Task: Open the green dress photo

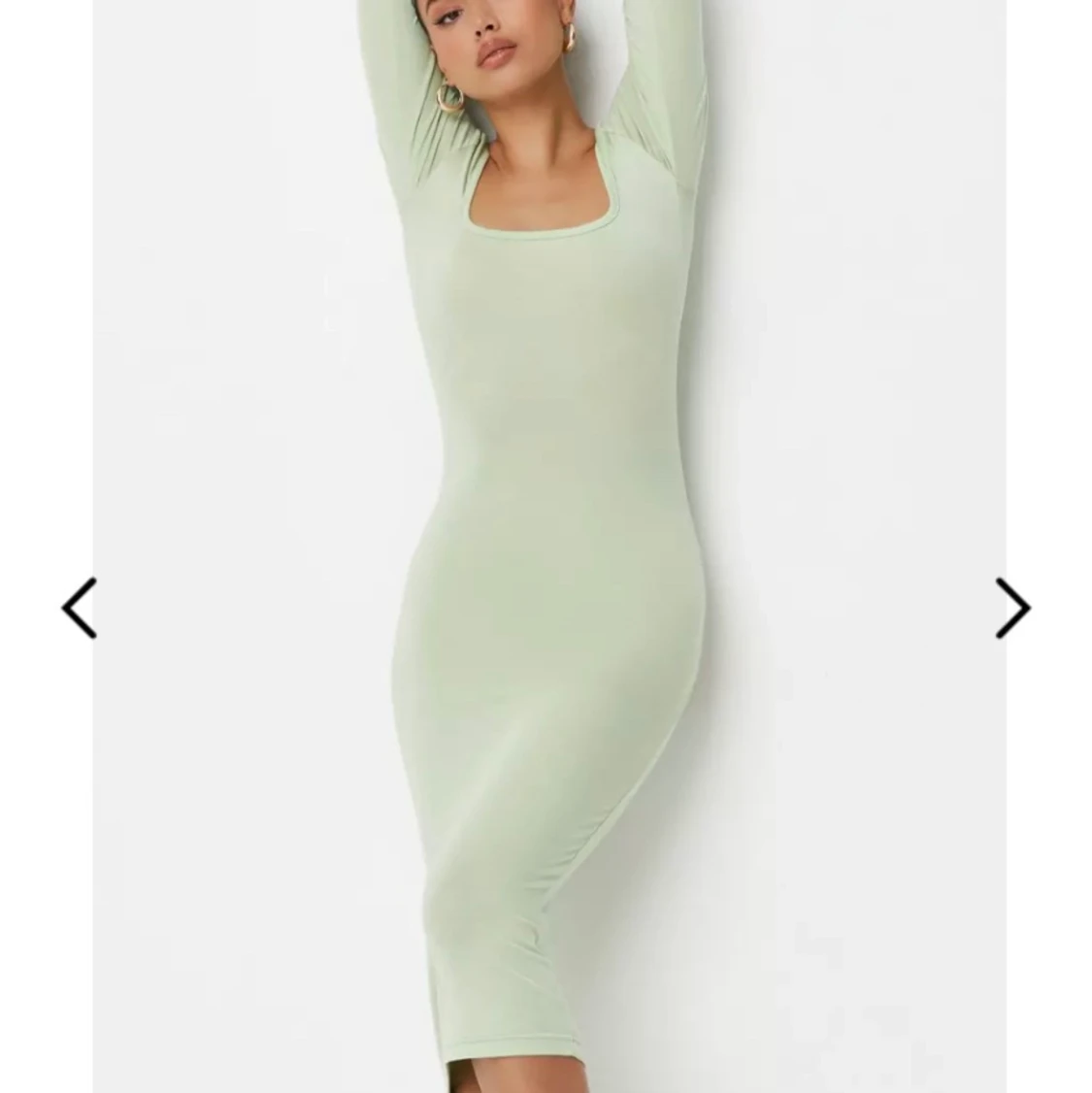Action: click(x=549, y=544)
